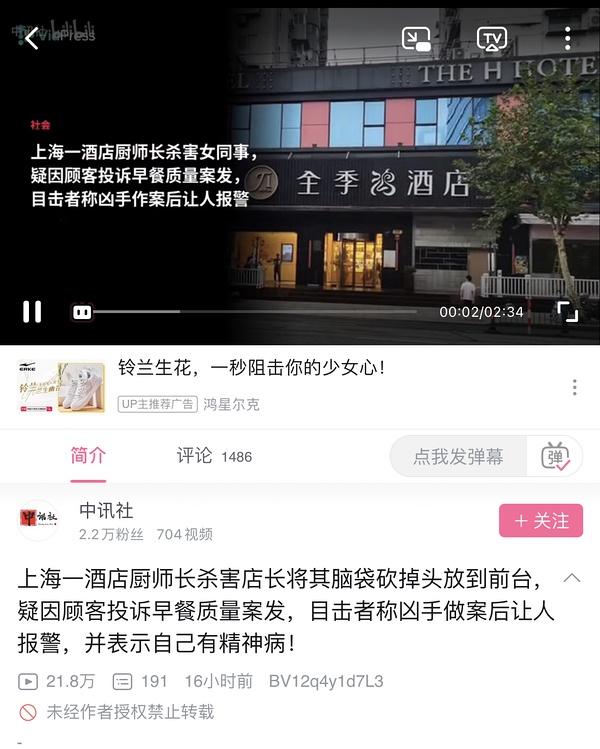Tap the 点我发弹幕 input field
The height and width of the screenshot is (749, 600).
tap(458, 457)
